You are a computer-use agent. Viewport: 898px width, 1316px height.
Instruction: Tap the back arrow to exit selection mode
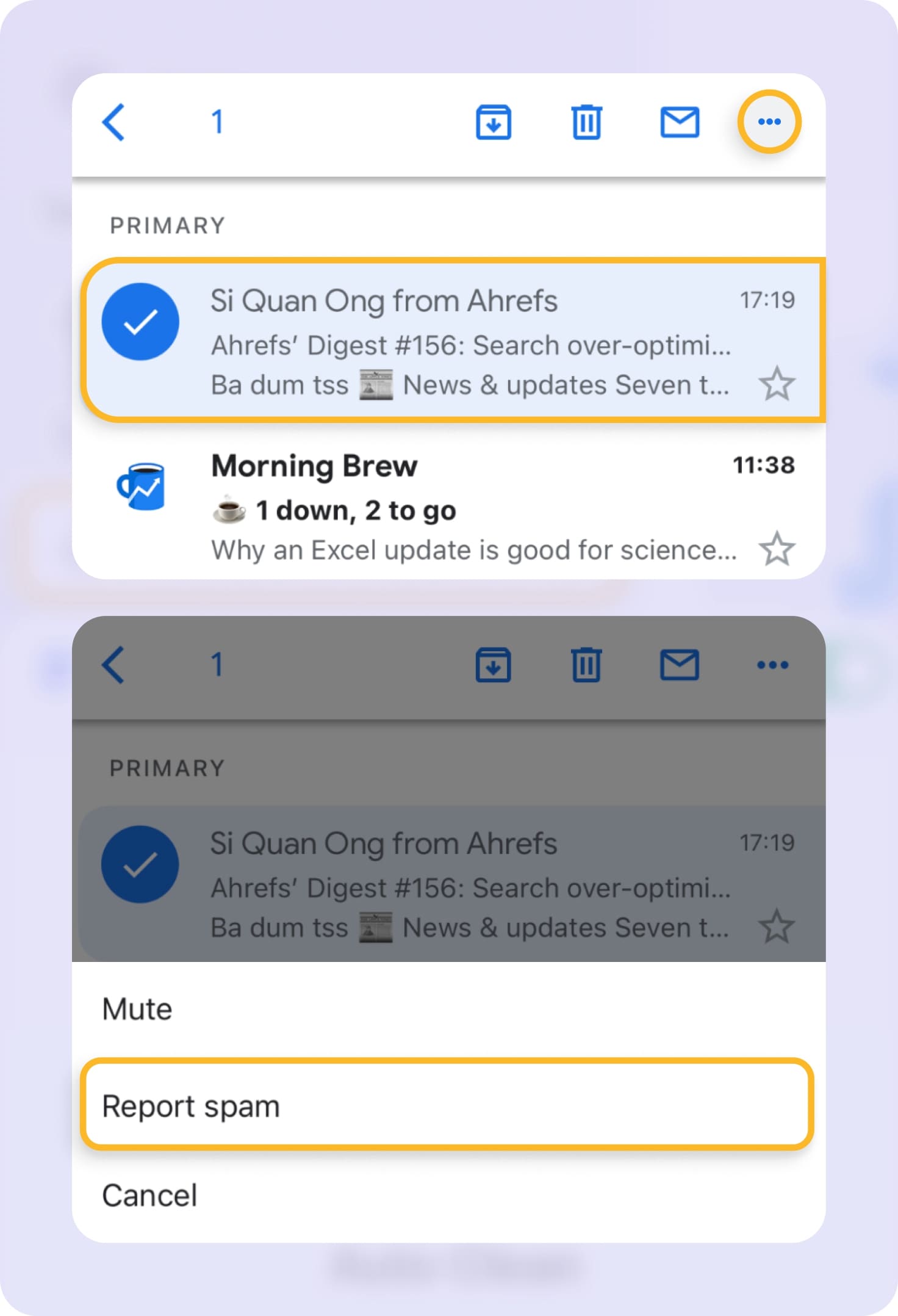click(x=113, y=121)
